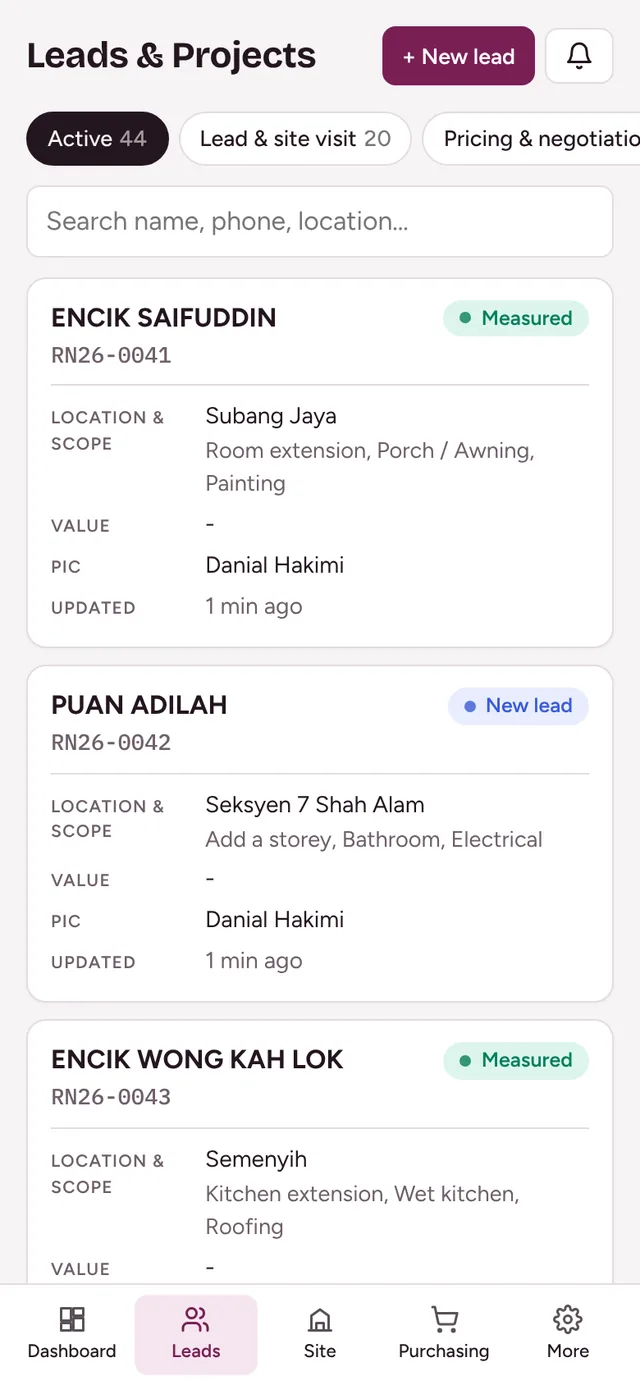Screen dimensions: 640x1385
Task: Tap the search name, phone, location field
Action: coord(319,221)
